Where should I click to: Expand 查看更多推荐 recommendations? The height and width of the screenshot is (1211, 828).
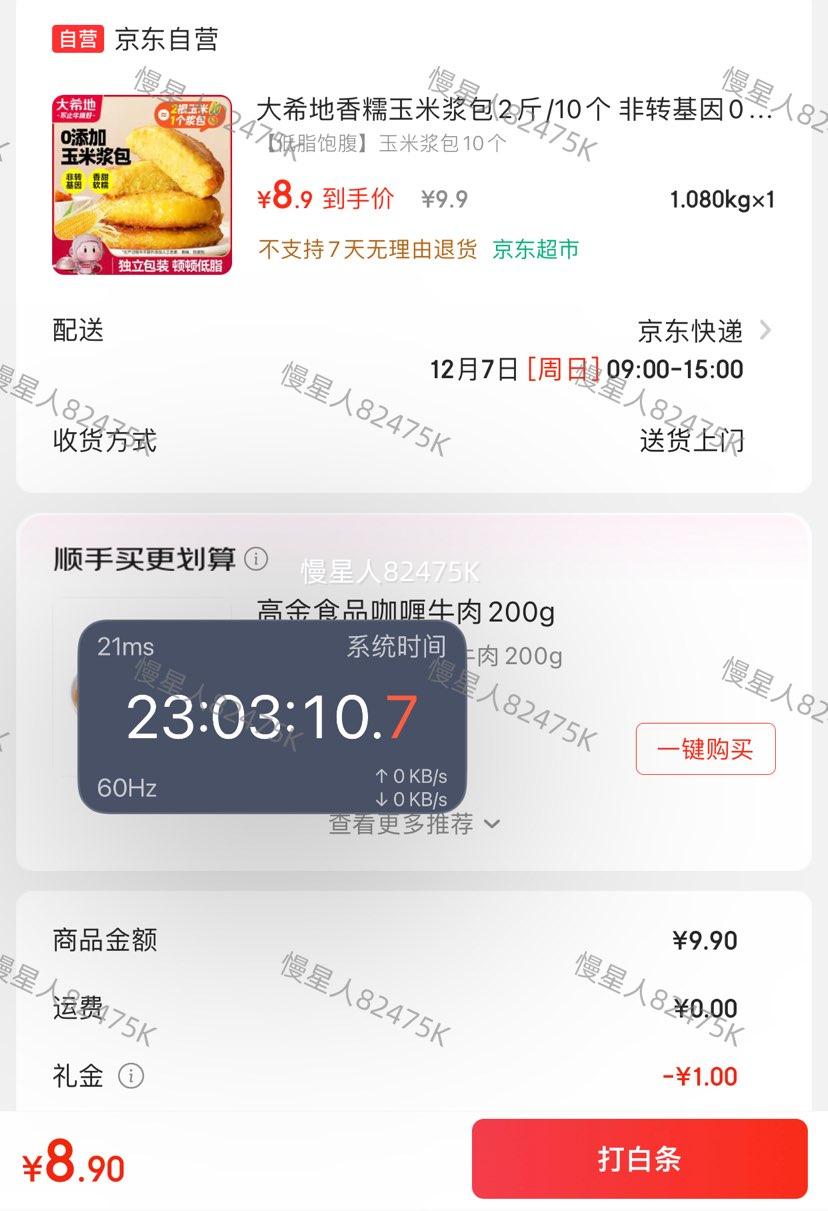(x=414, y=824)
